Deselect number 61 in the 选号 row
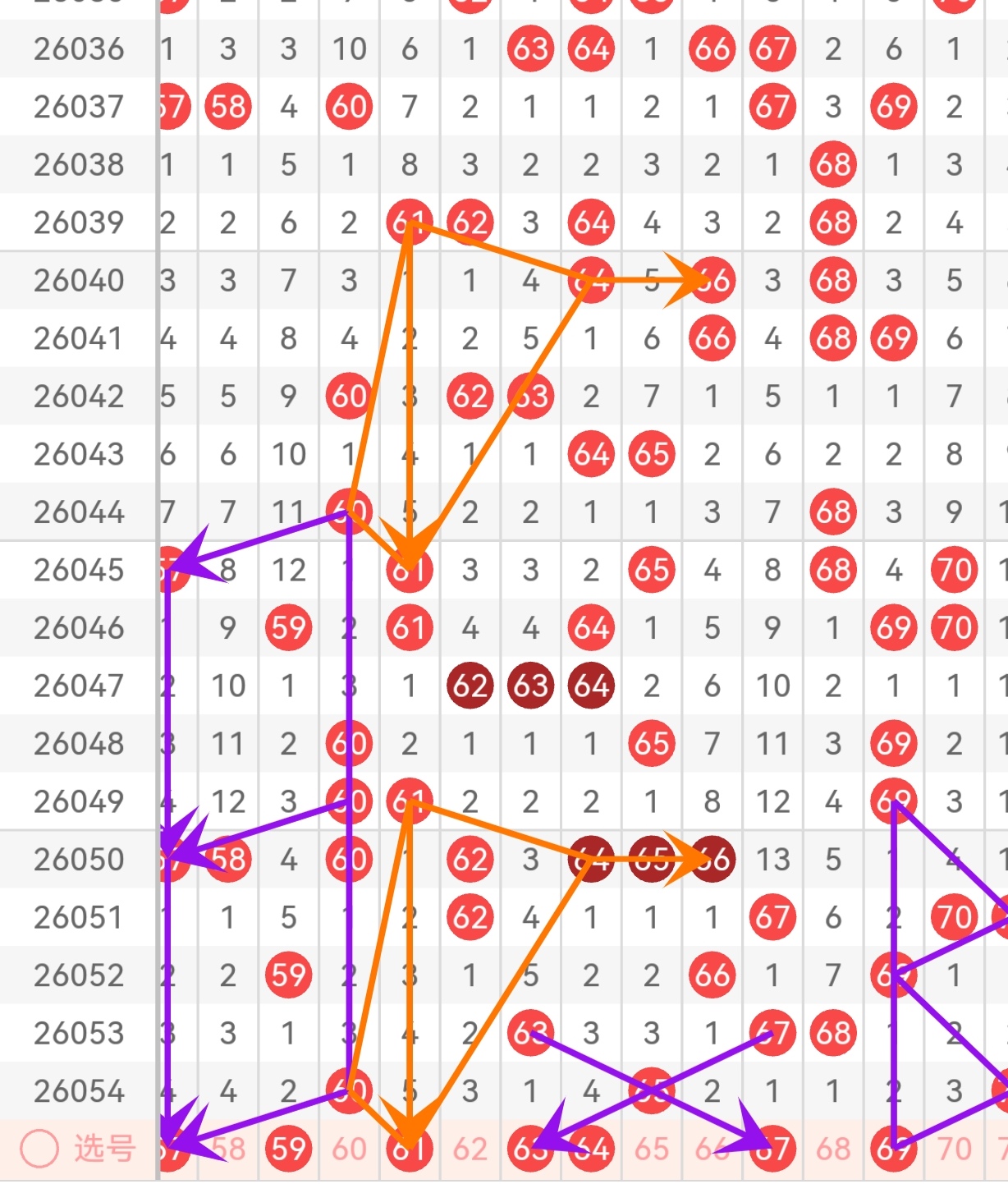 tap(410, 1149)
